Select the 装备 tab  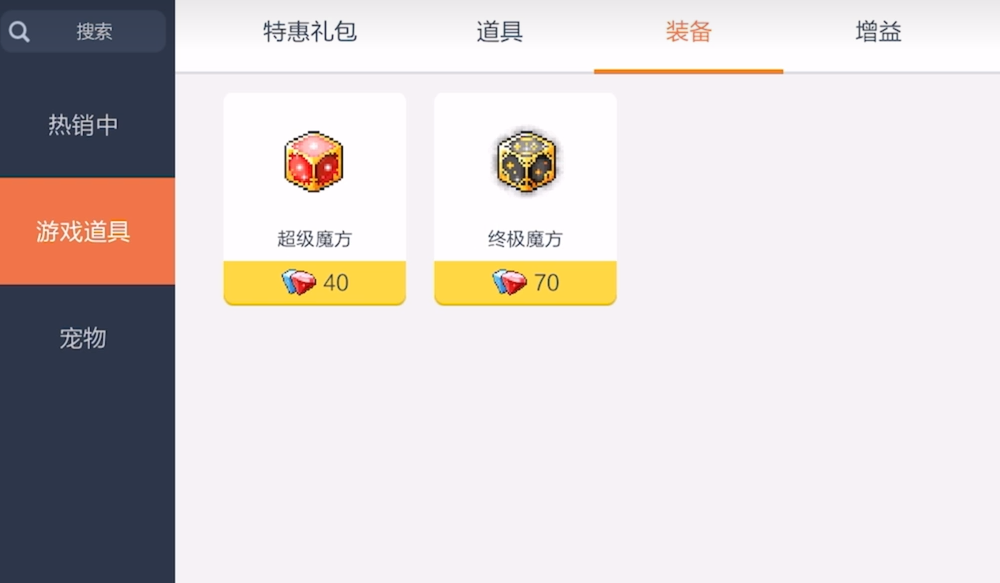(688, 32)
